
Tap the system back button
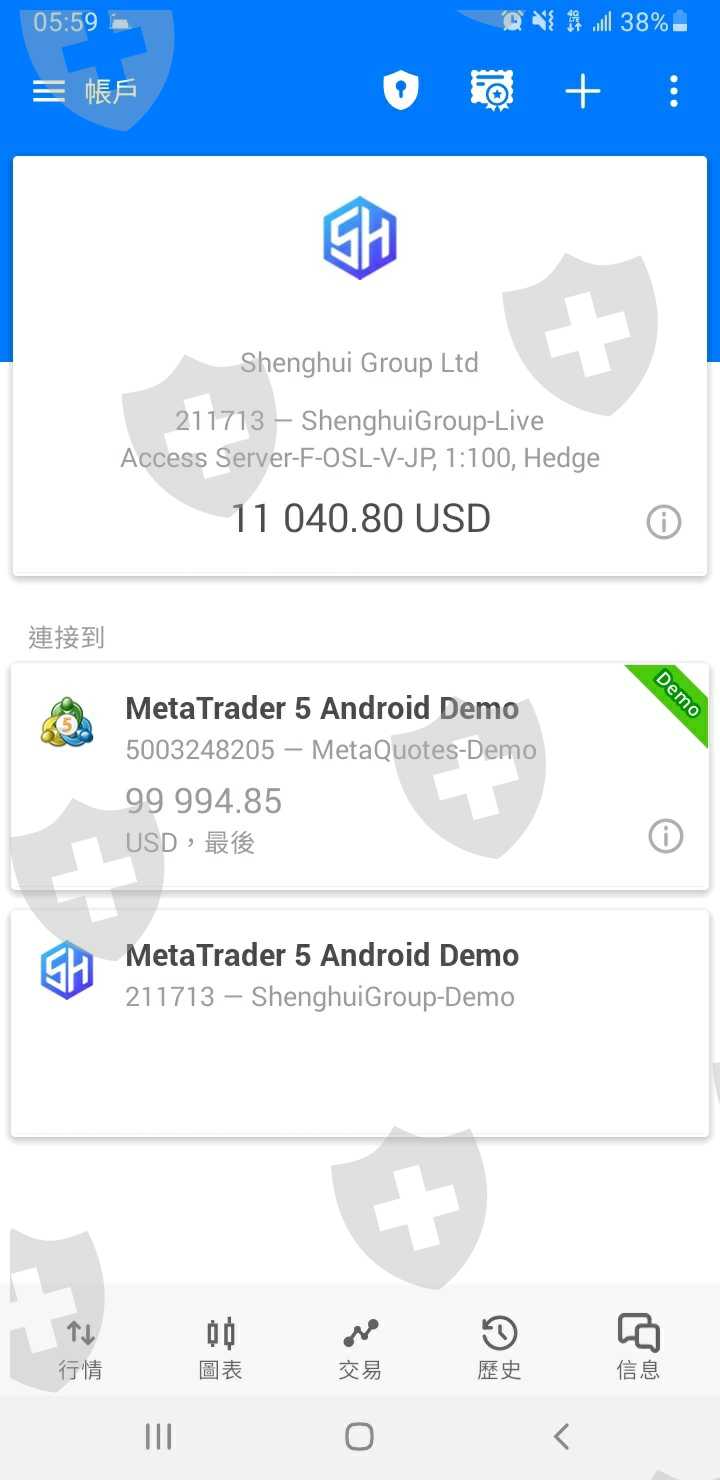[561, 1437]
